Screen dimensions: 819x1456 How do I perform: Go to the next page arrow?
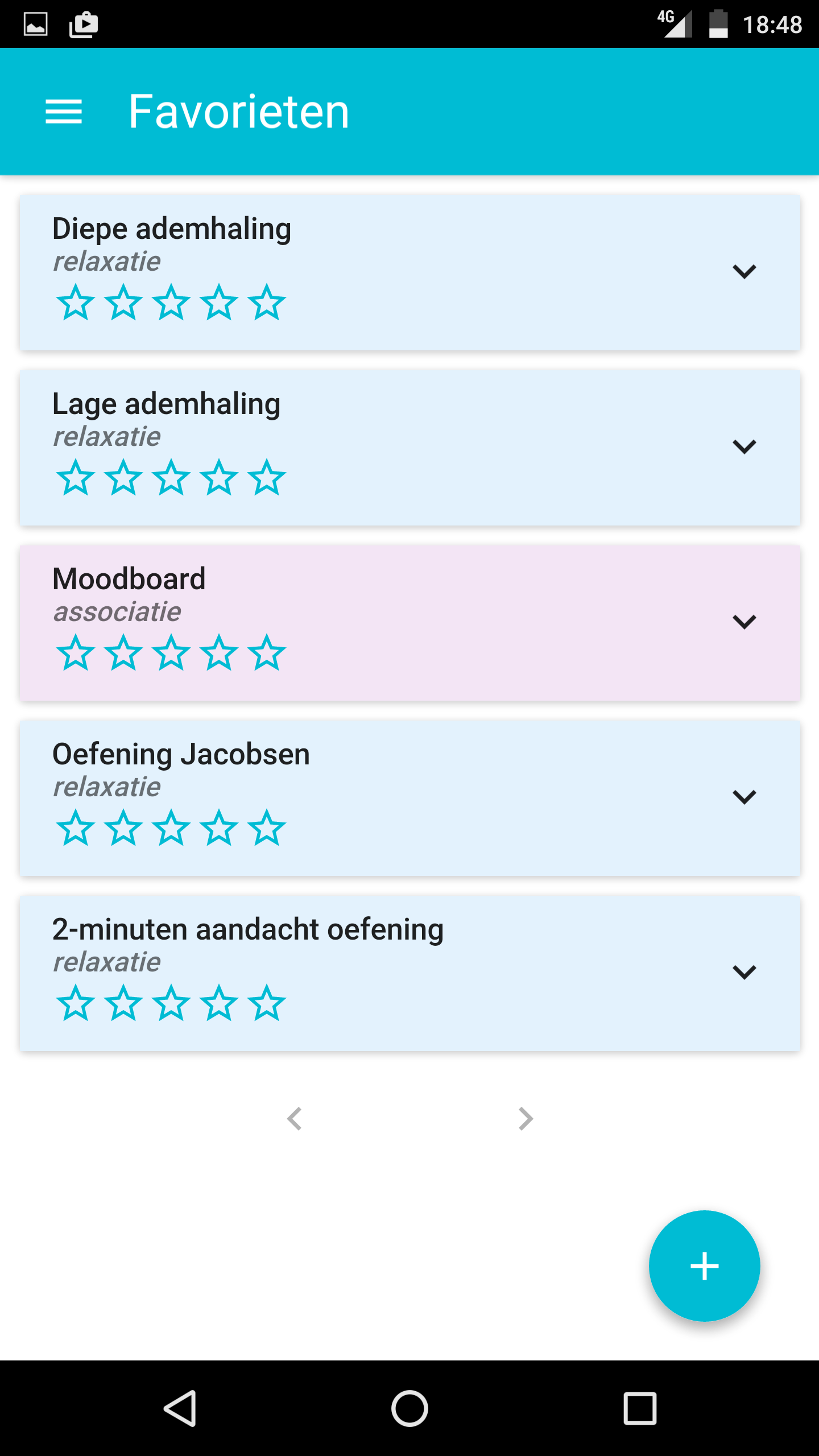526,1119
